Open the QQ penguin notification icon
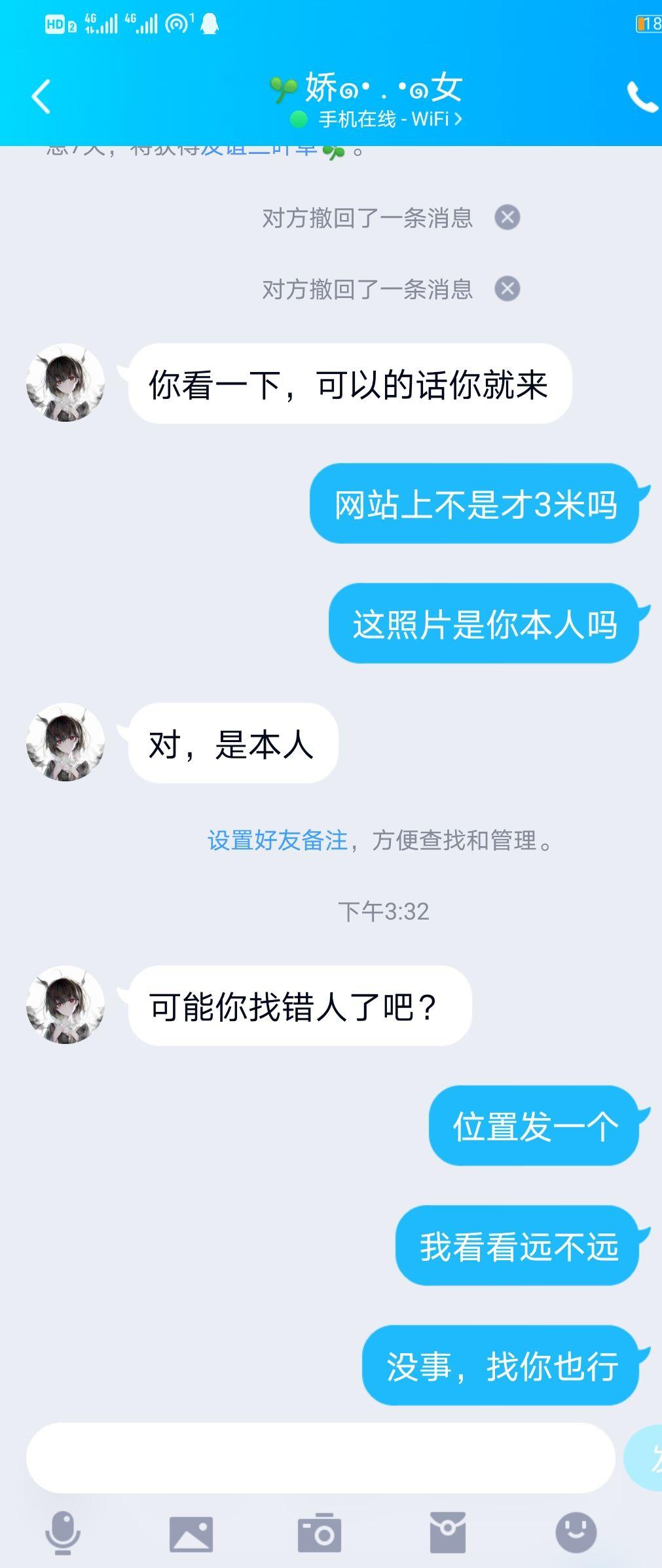 pyautogui.click(x=208, y=23)
